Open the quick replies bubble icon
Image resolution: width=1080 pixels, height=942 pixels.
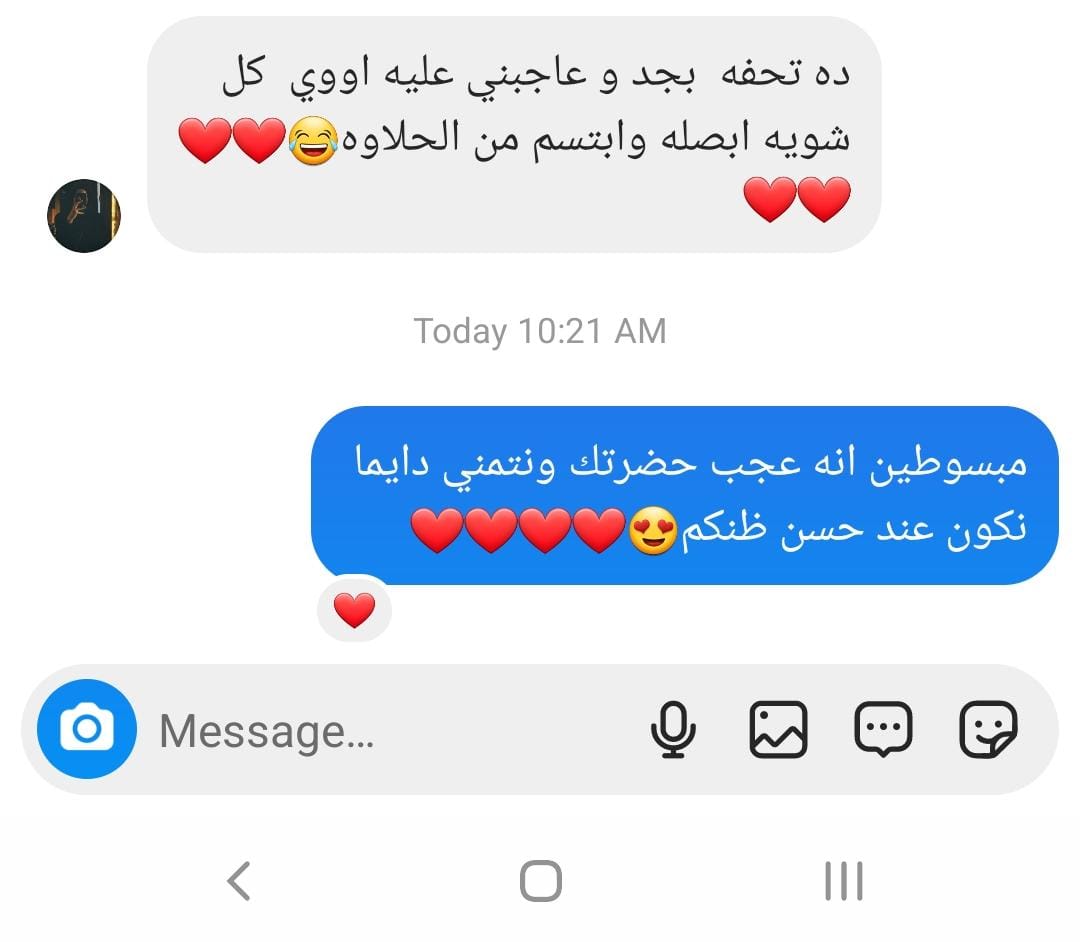coord(883,729)
